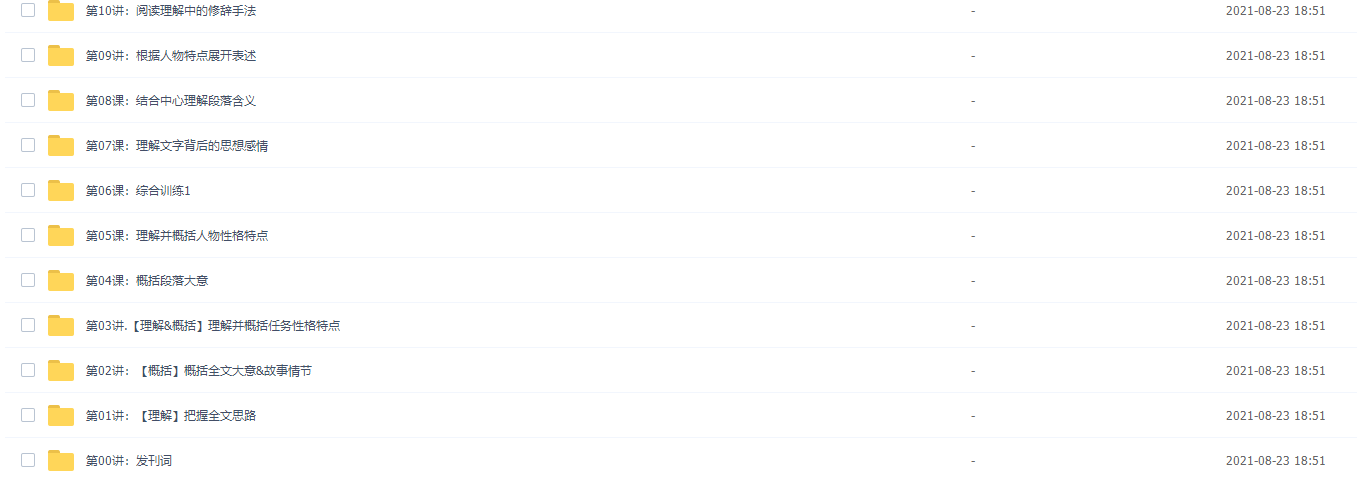Mark the checkbox for 第04课：概括段落大意

28,280
